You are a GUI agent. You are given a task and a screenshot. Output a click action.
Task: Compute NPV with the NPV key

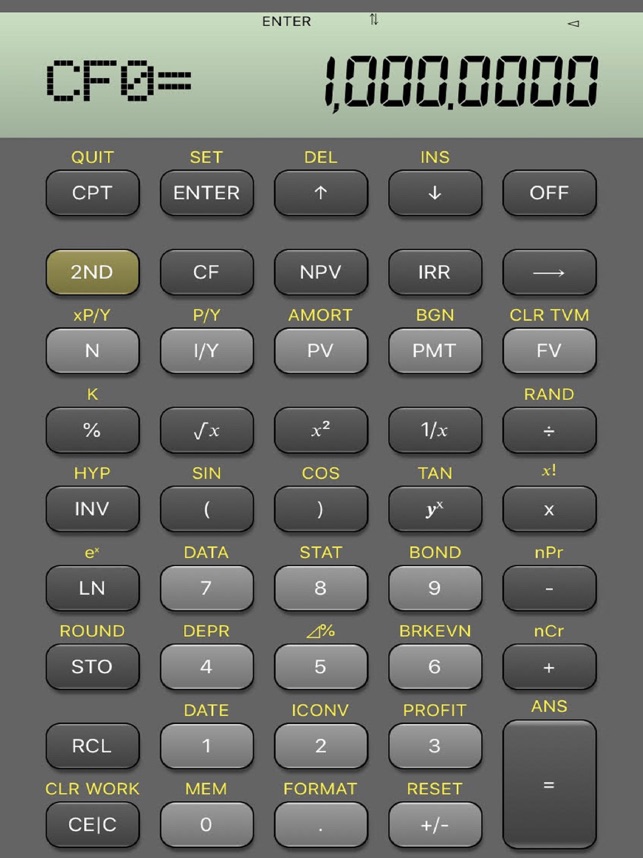click(x=320, y=272)
